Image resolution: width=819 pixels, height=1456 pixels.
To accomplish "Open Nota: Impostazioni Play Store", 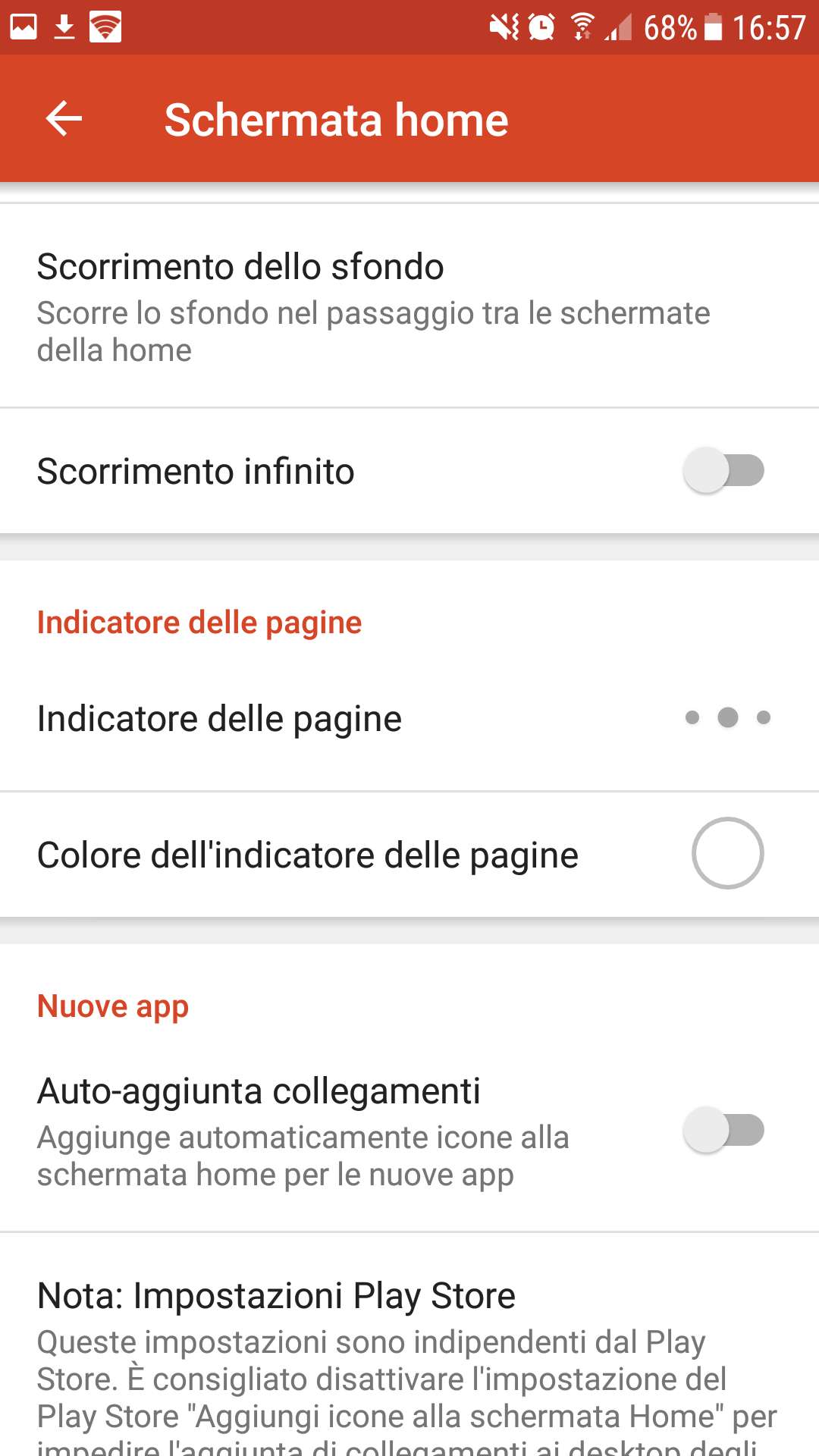I will (409, 1357).
